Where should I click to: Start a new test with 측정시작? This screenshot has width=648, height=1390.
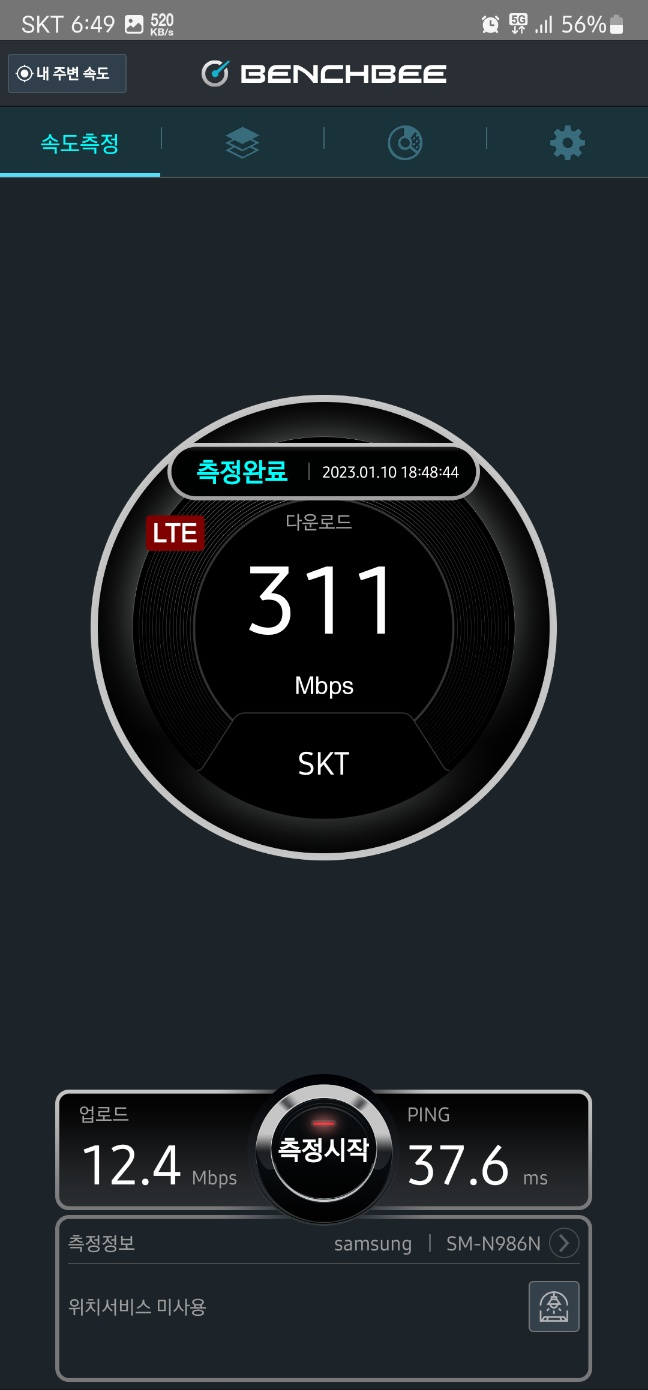tap(323, 1150)
